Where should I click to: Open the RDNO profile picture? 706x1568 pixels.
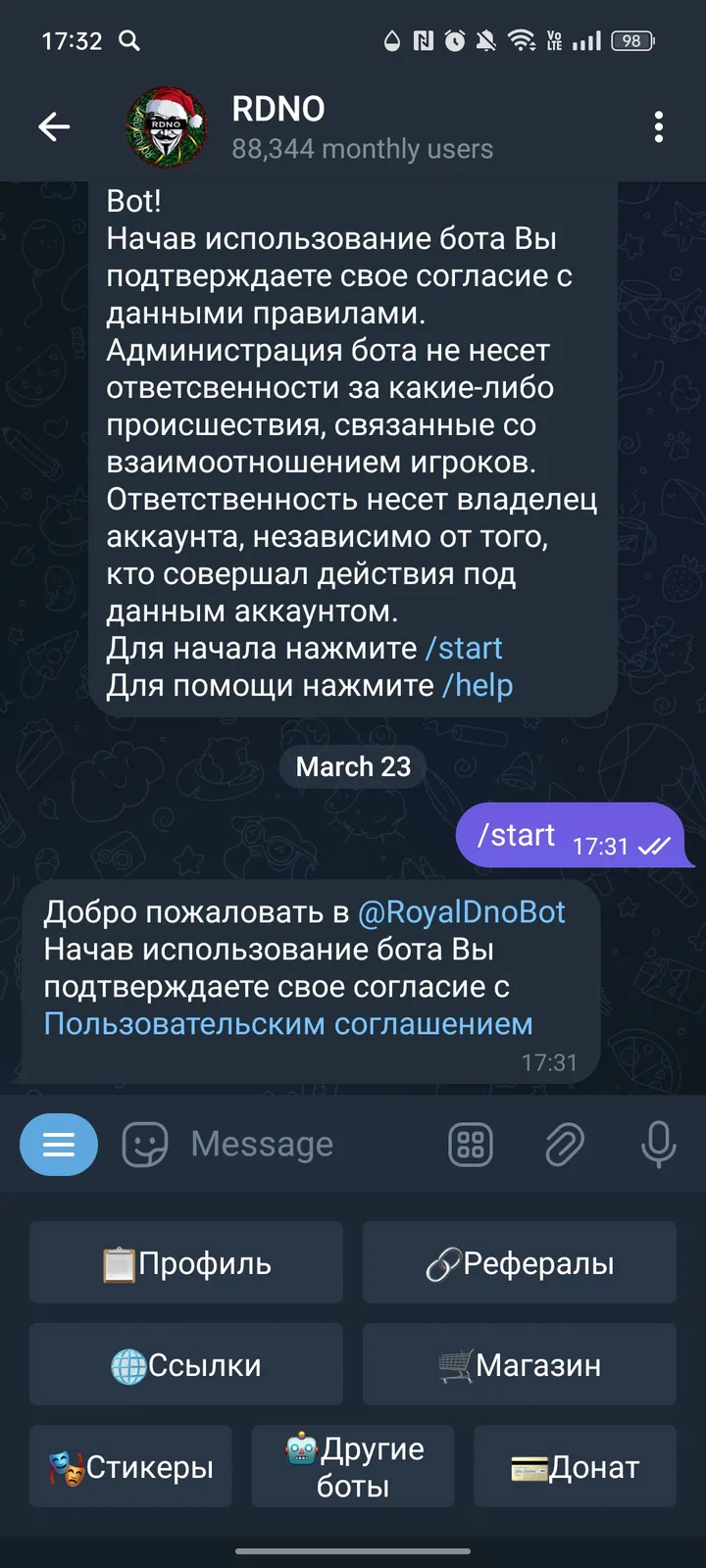(x=167, y=127)
